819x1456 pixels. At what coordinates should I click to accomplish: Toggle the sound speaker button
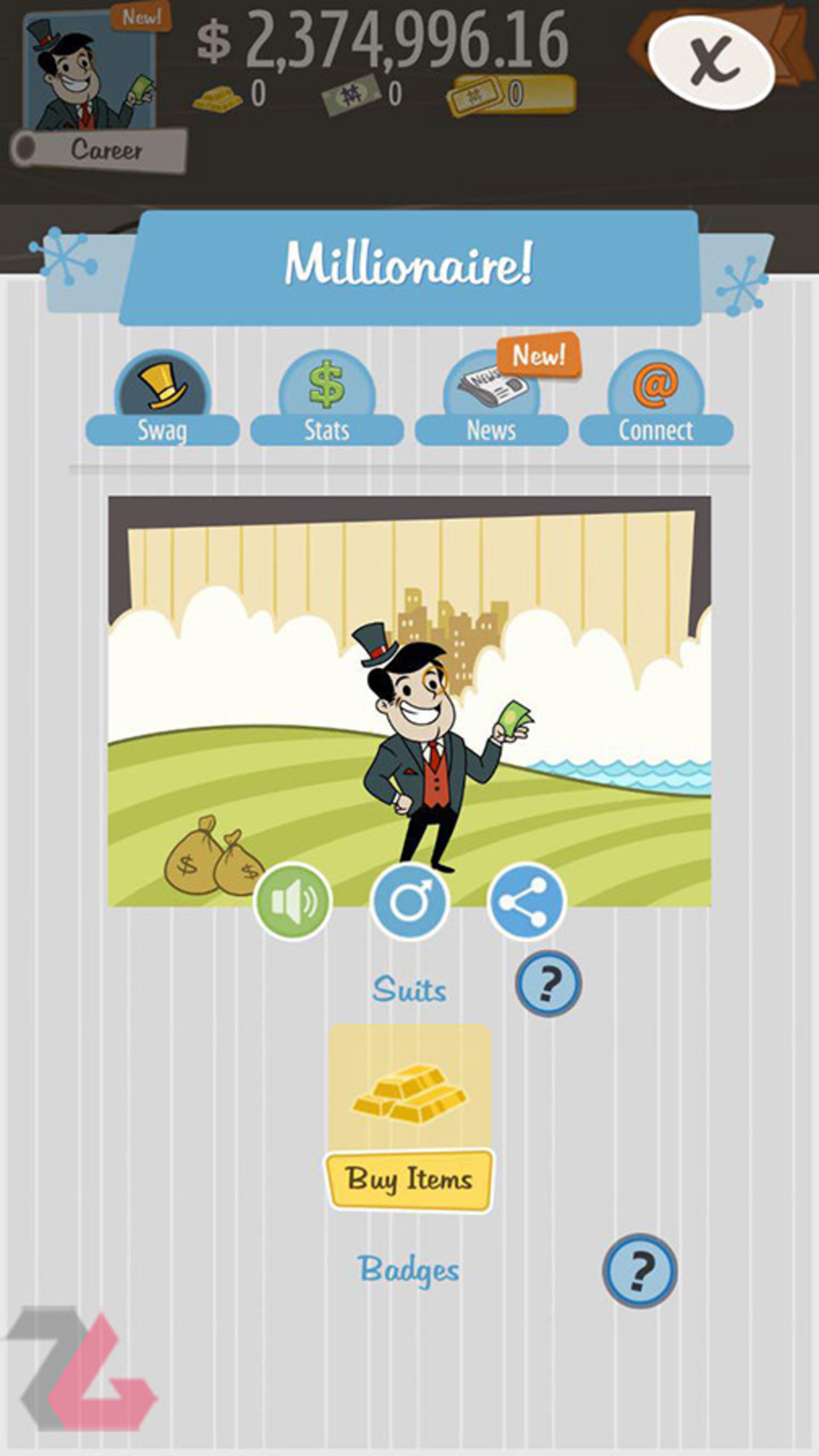click(x=293, y=901)
